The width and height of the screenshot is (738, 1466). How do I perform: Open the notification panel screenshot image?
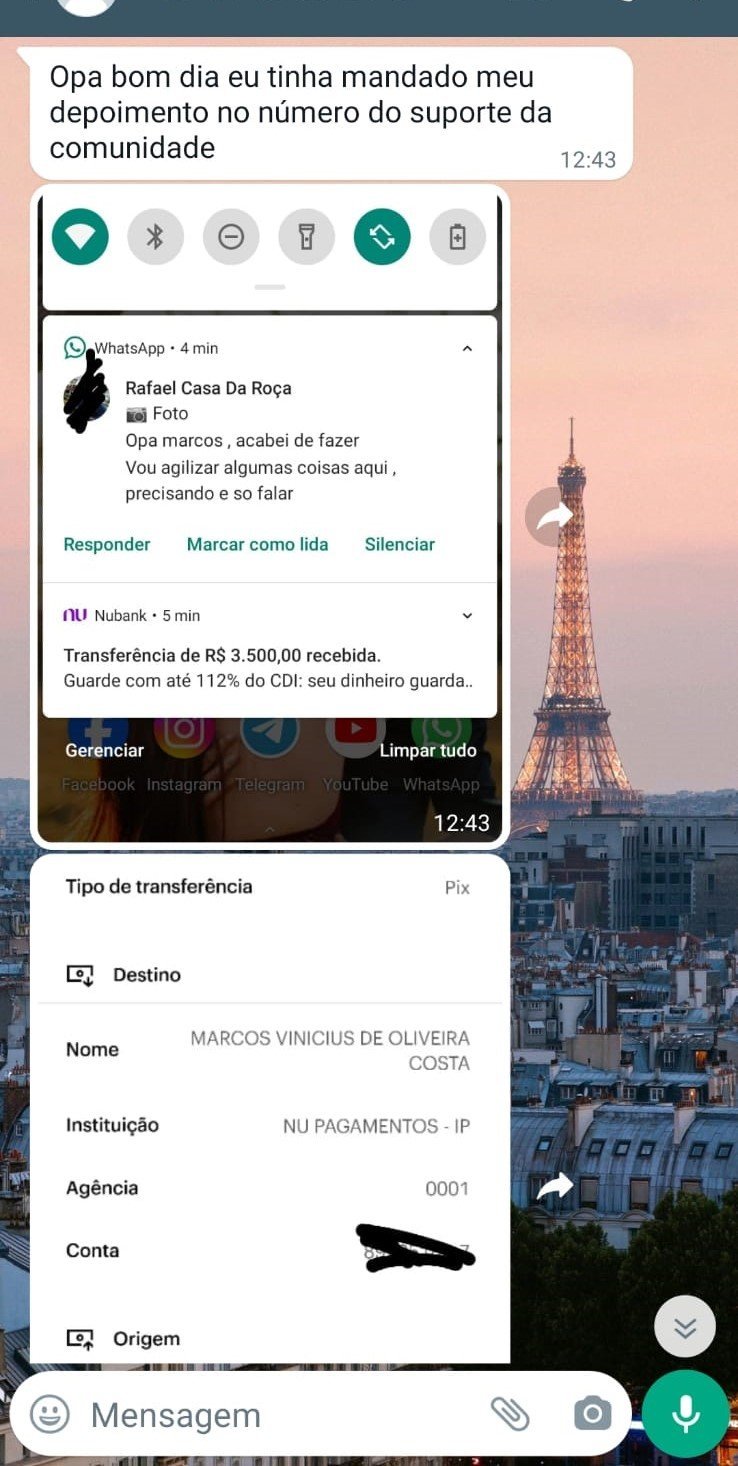(270, 515)
